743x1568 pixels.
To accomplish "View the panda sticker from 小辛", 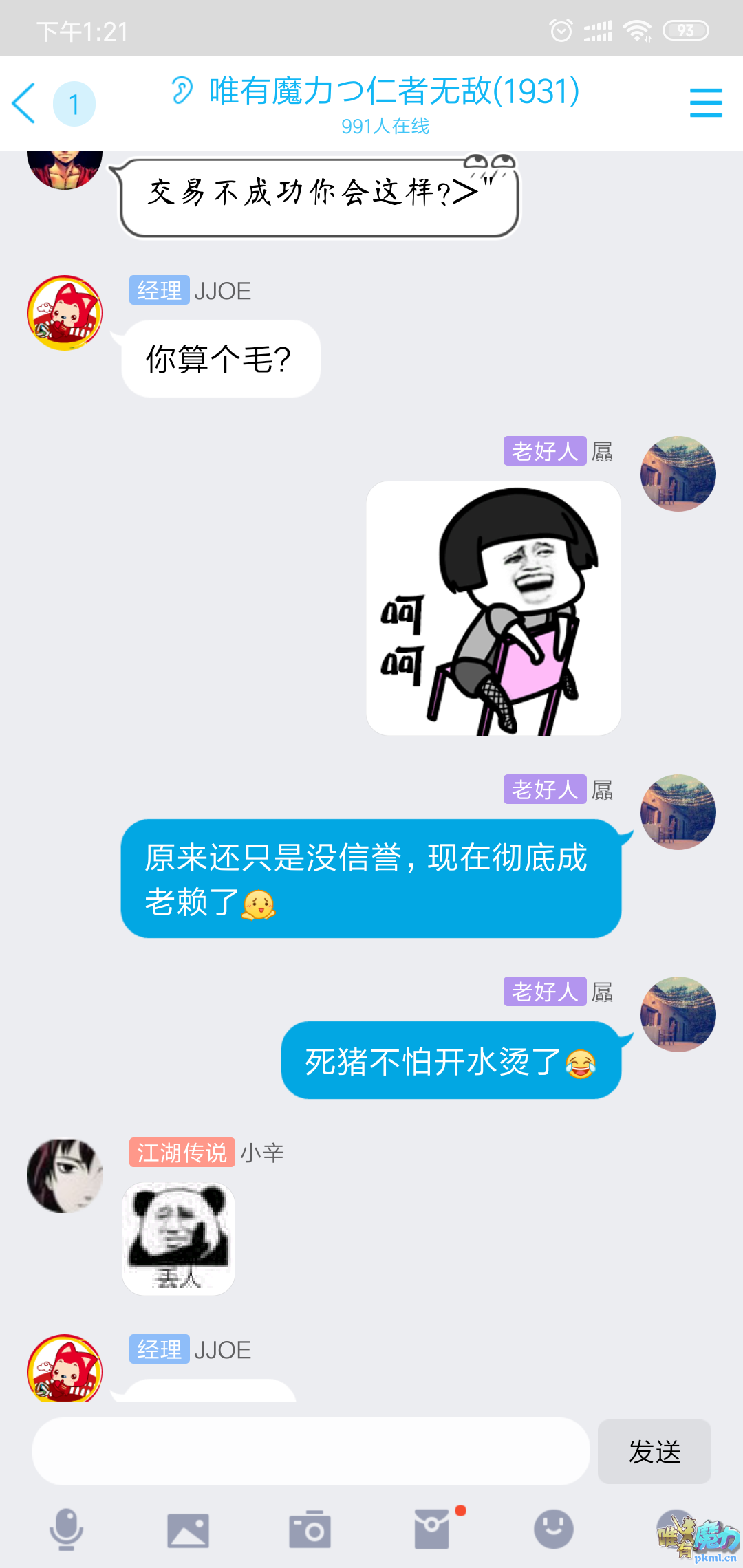I will (x=178, y=1239).
